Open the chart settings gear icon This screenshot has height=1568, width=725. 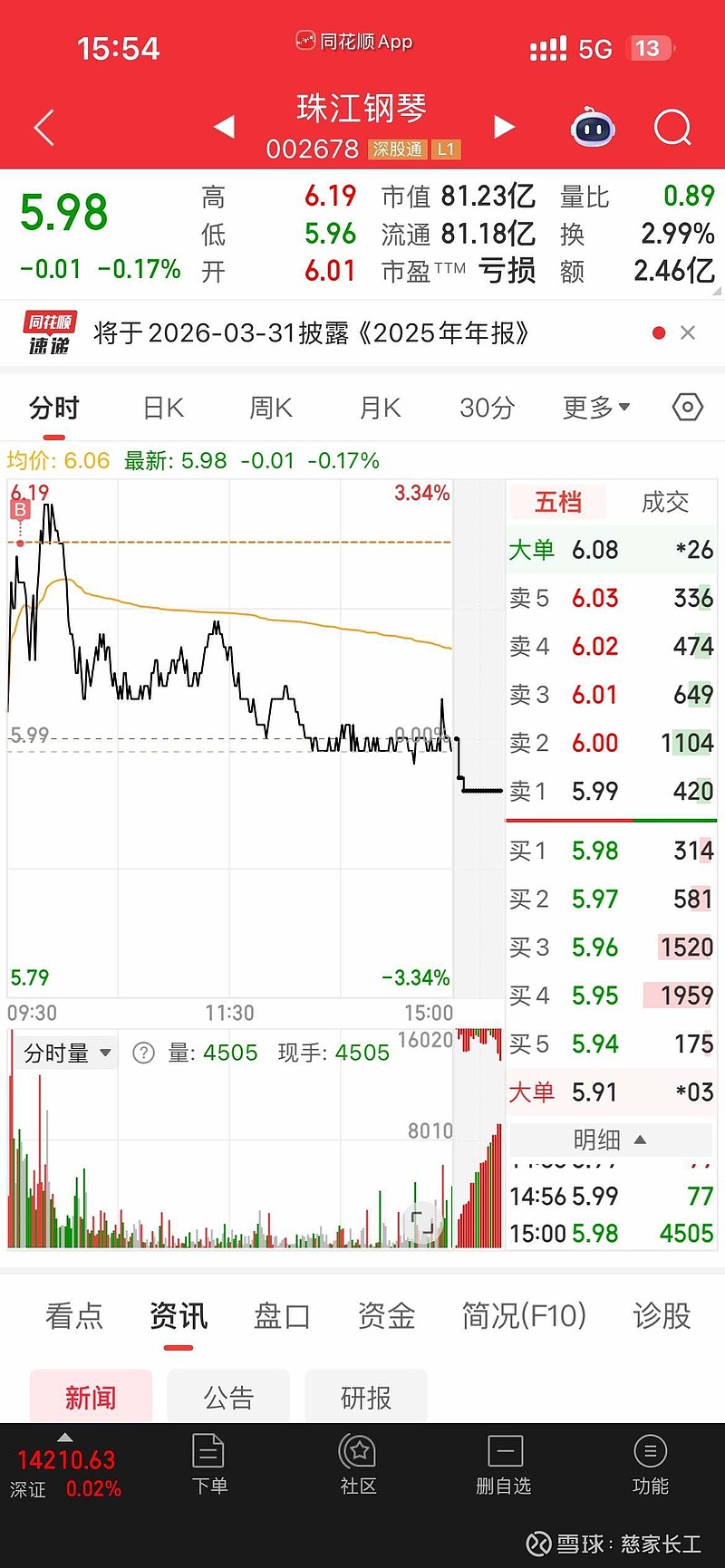[x=686, y=408]
